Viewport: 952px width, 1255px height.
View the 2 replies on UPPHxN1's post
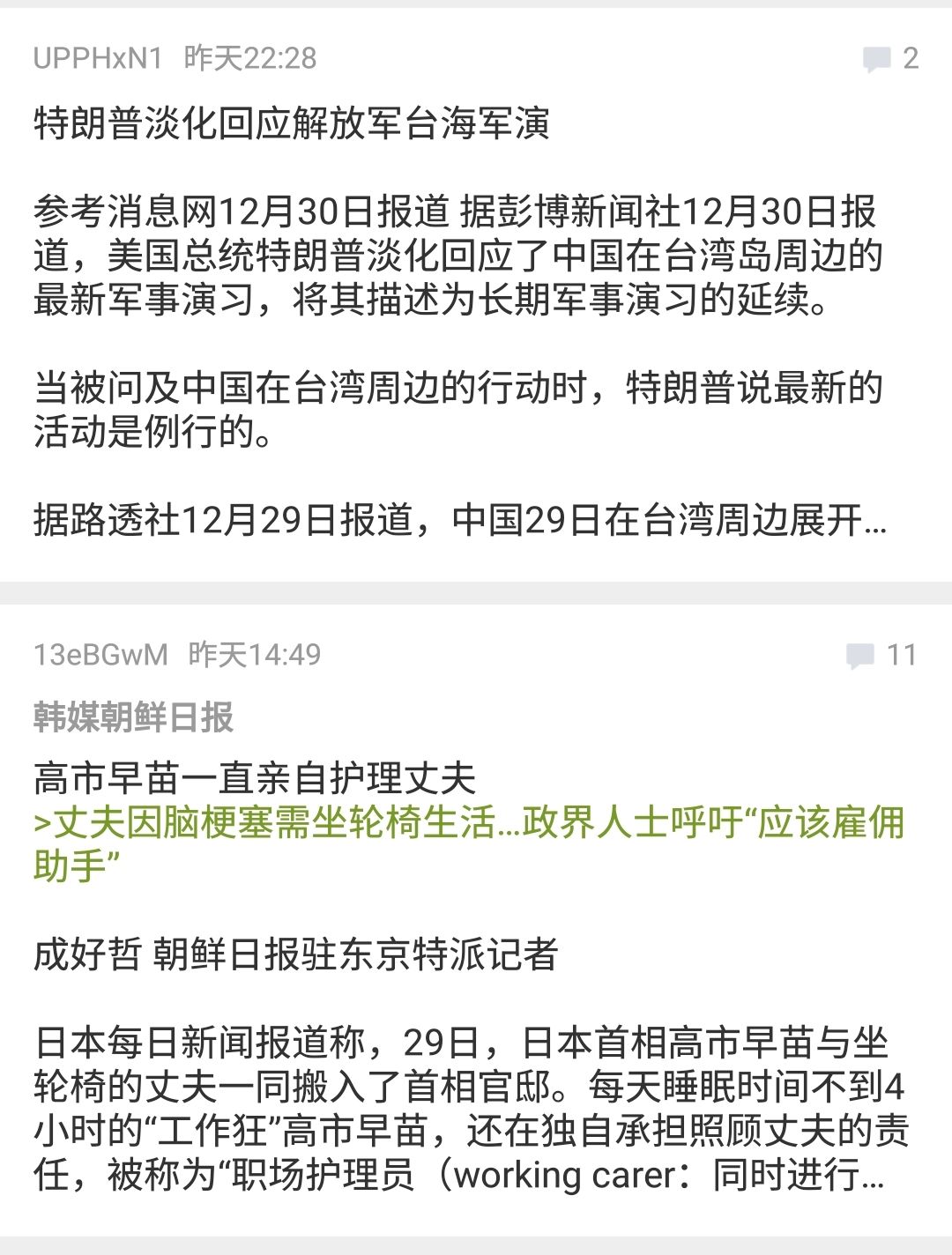(890, 59)
